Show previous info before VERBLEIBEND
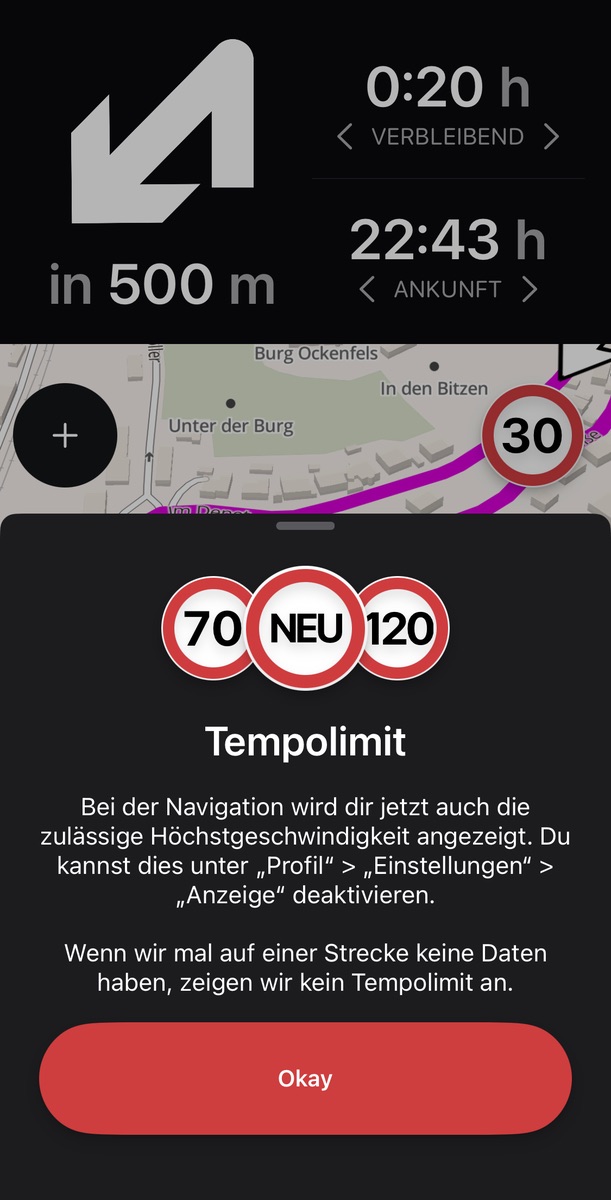Viewport: 611px width, 1200px height. 345,137
